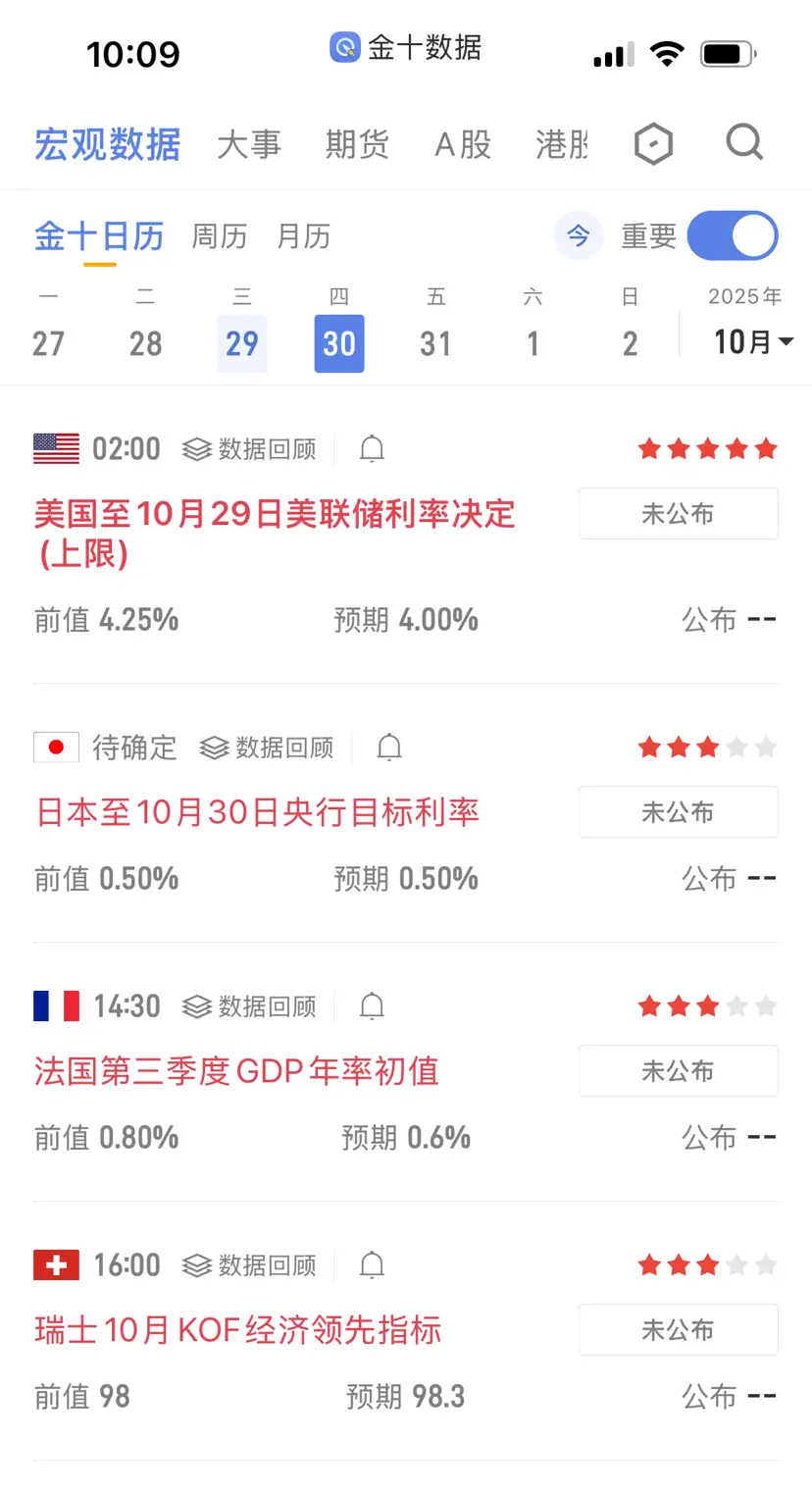
Task: Open the search icon in top bar
Action: click(x=744, y=144)
